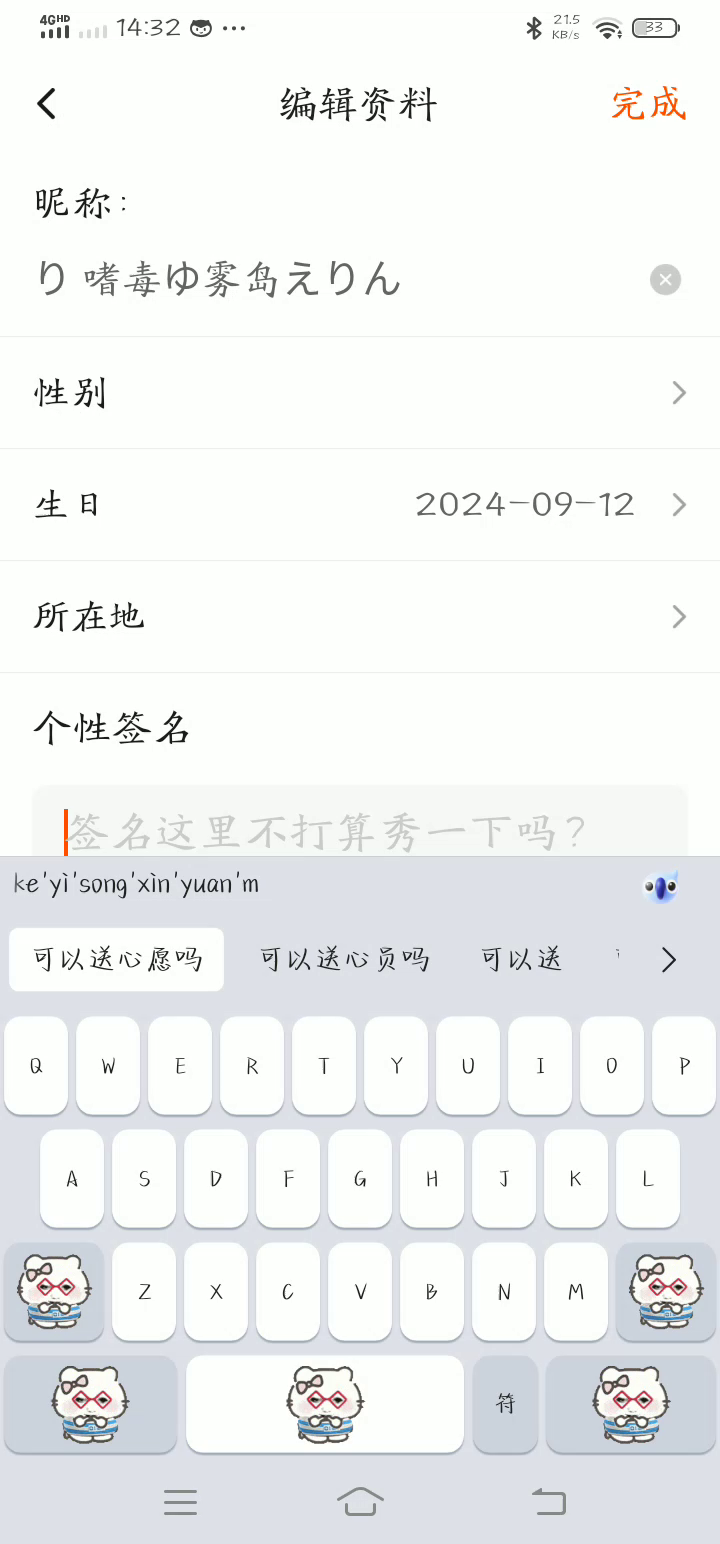
Task: Edit the 昵称 nickname field
Action: pos(330,280)
